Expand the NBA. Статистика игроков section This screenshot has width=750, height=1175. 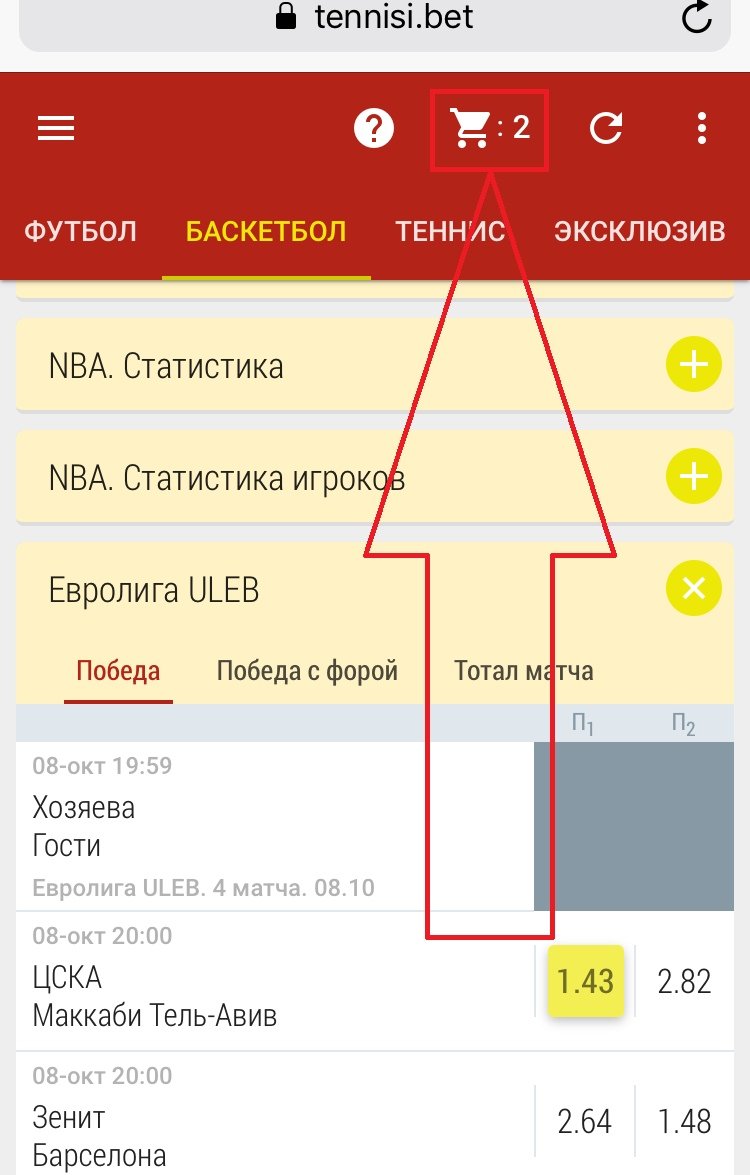tap(693, 477)
